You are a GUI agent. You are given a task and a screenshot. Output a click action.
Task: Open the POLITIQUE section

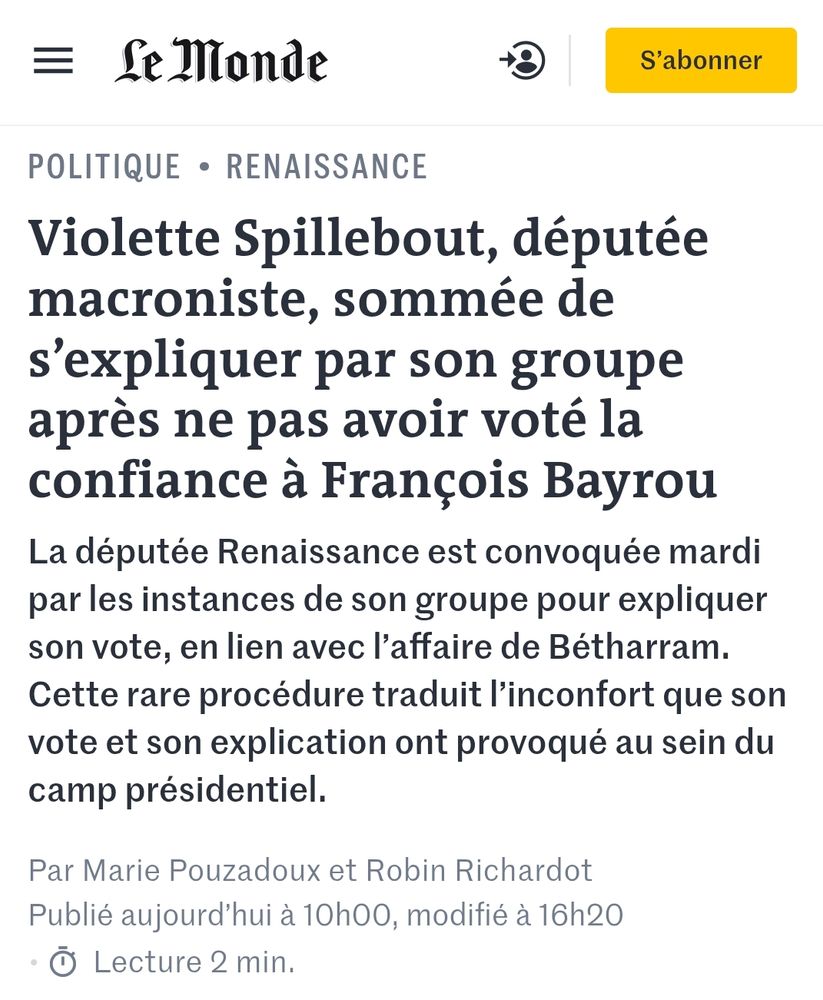coord(104,168)
